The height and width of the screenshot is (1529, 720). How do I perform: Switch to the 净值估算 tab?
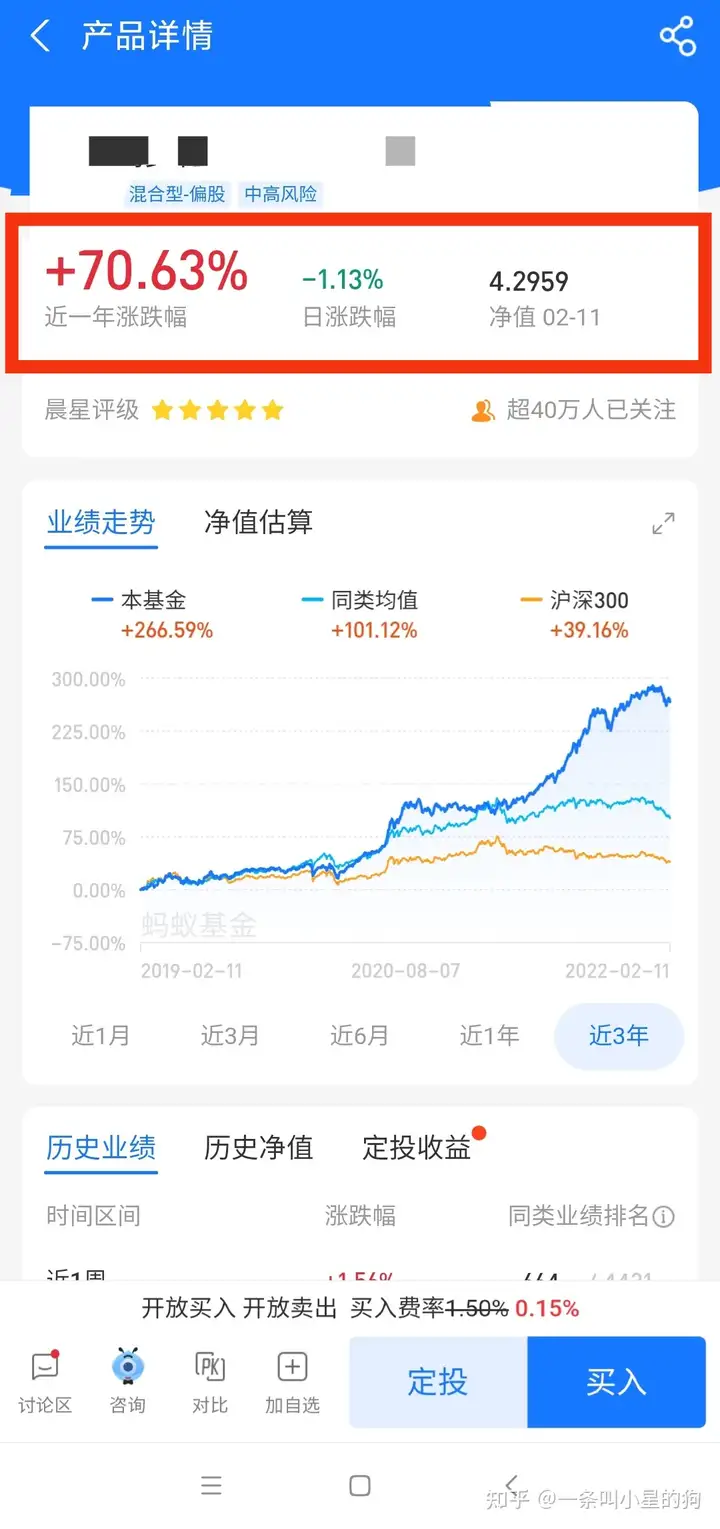click(258, 522)
